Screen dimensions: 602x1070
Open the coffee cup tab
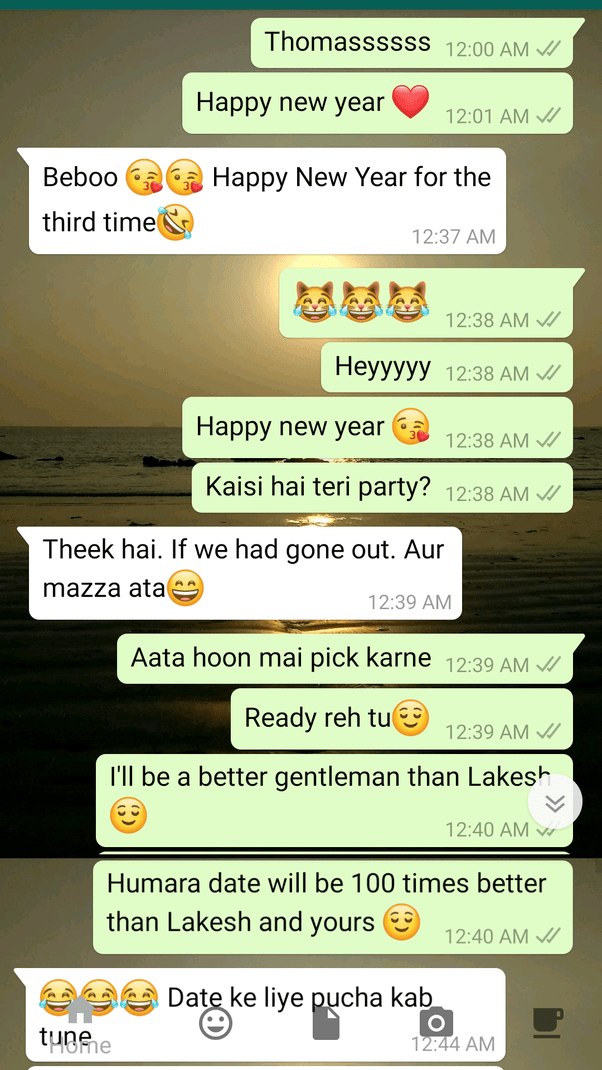tap(546, 1023)
